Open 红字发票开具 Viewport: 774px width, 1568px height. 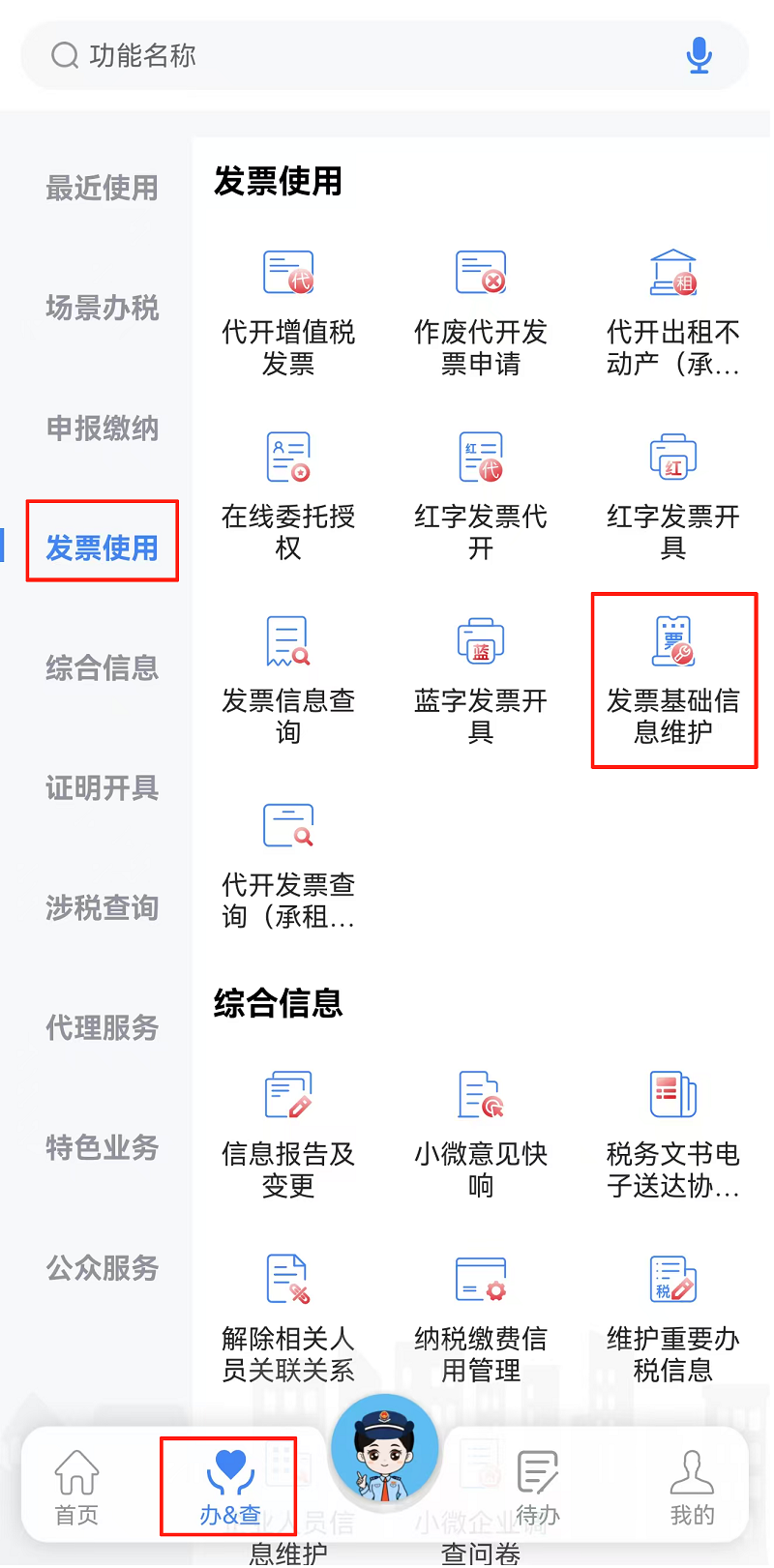(x=673, y=495)
